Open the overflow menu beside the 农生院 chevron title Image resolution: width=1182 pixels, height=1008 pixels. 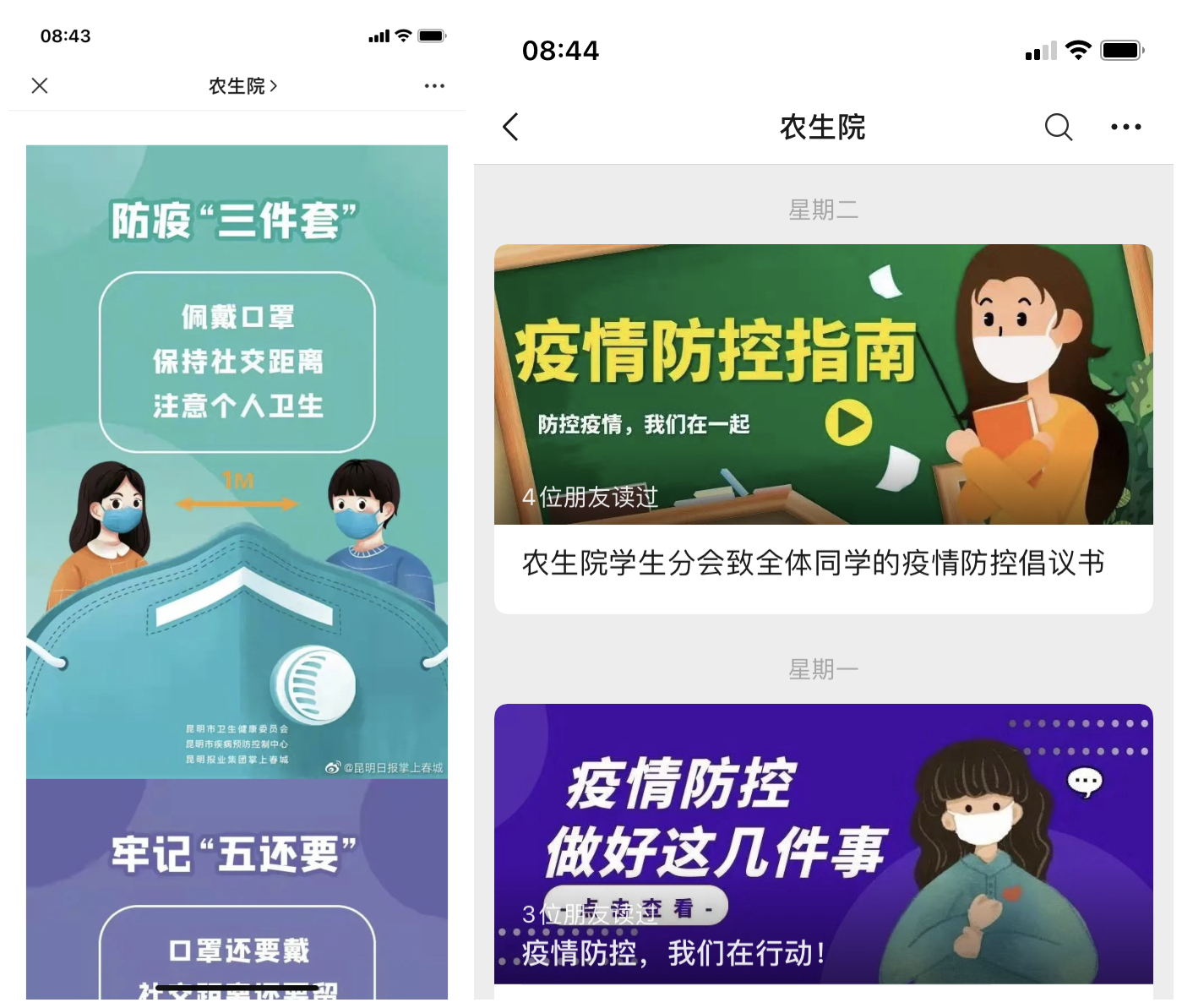click(434, 86)
